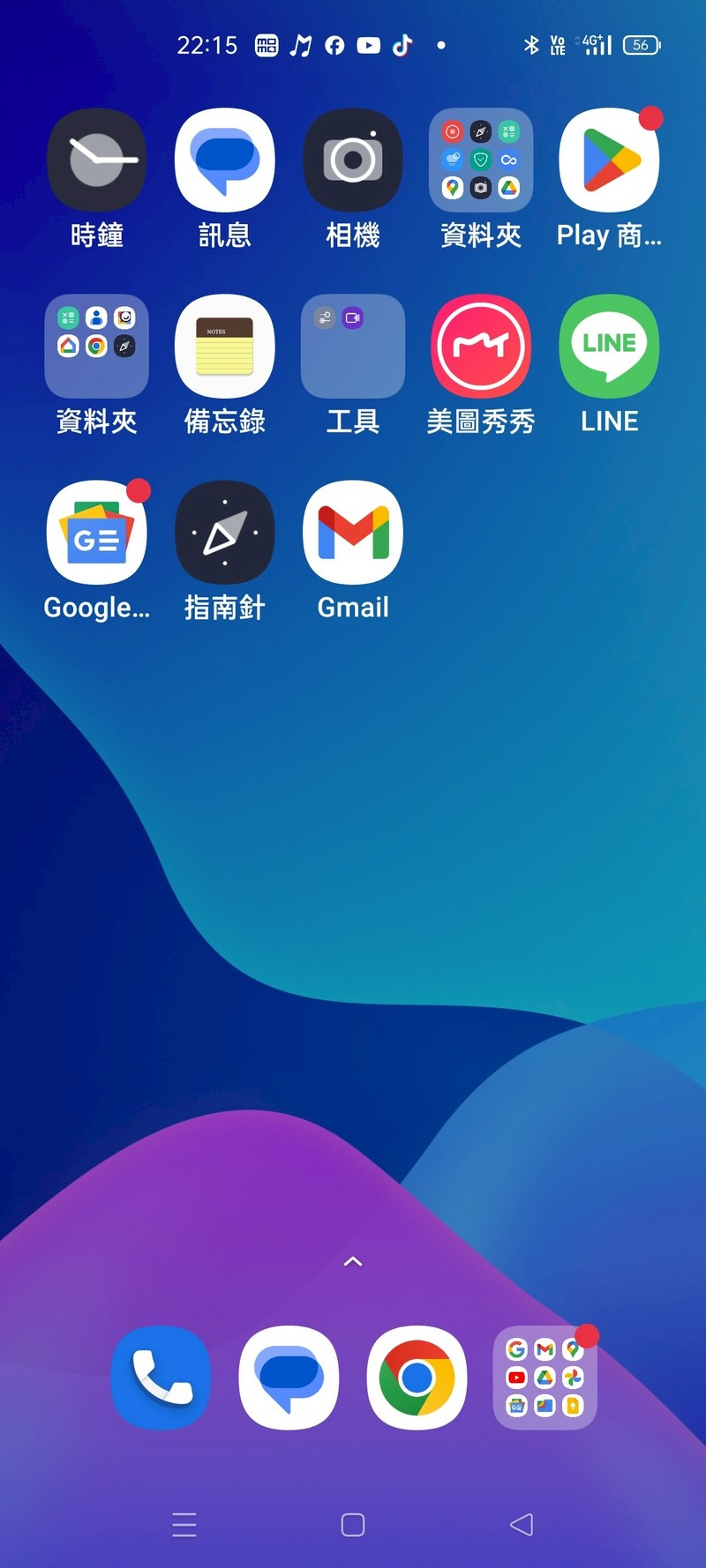
Task: Tap the back navigation button
Action: click(x=522, y=1524)
